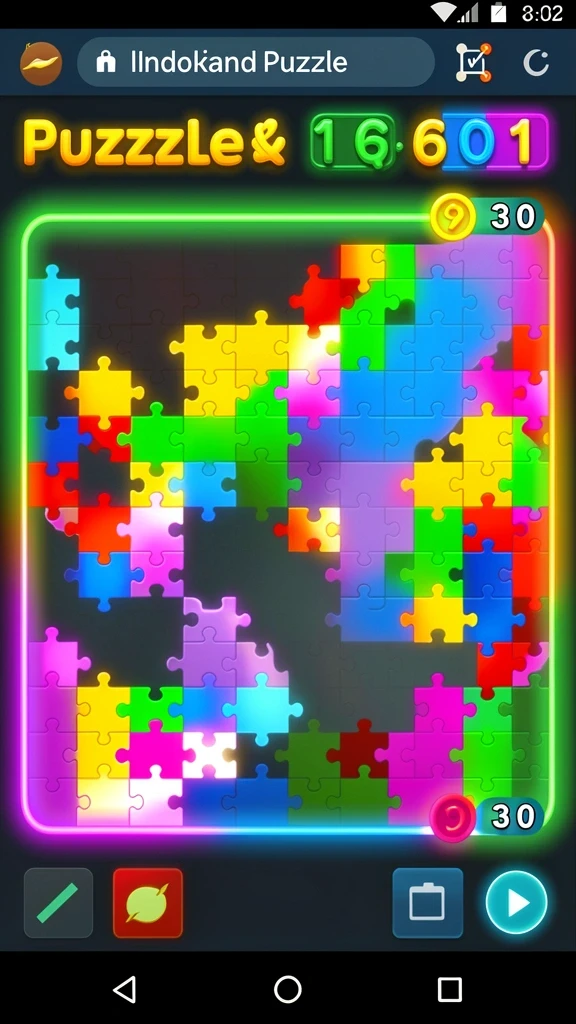The height and width of the screenshot is (1024, 576).
Task: Go to the home screen
Action: coord(287,989)
